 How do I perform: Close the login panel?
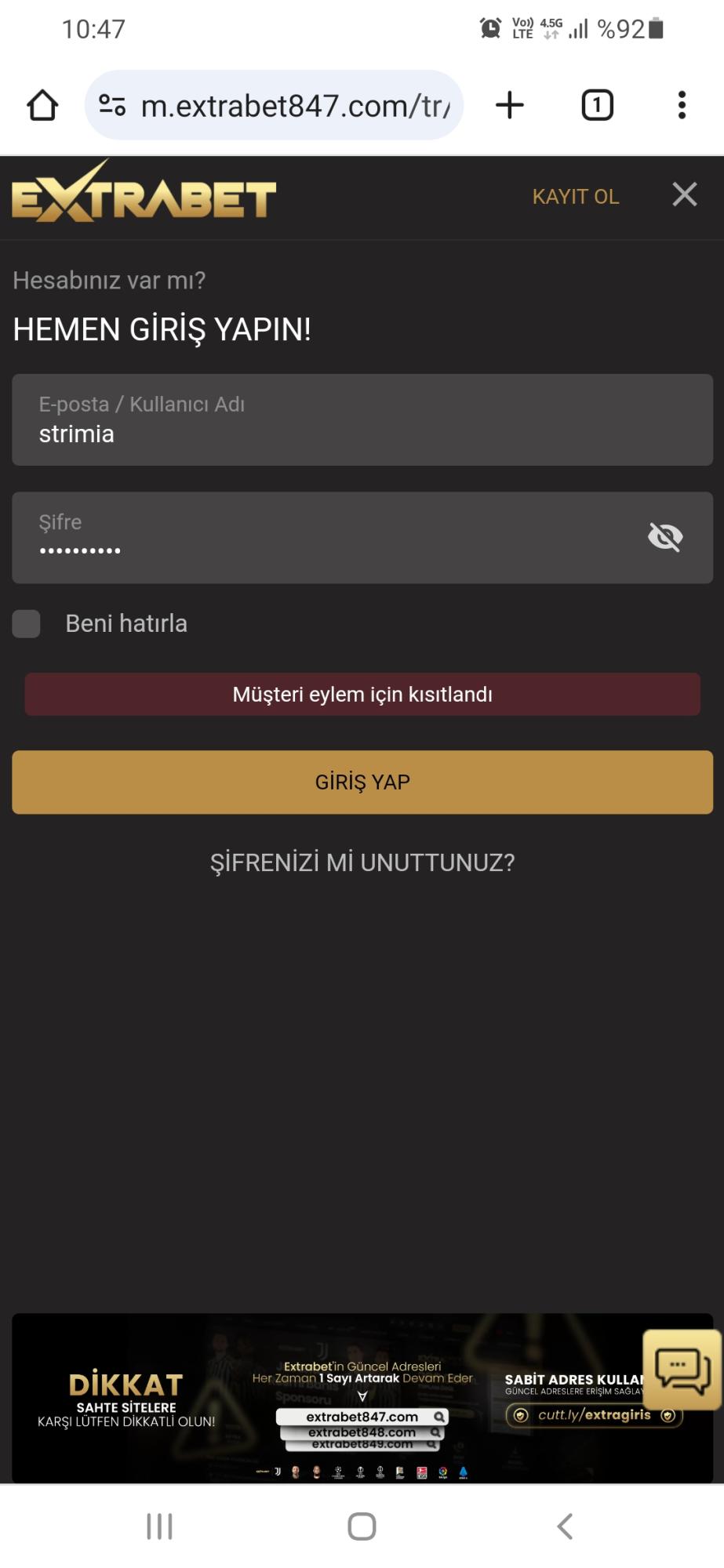(x=685, y=194)
